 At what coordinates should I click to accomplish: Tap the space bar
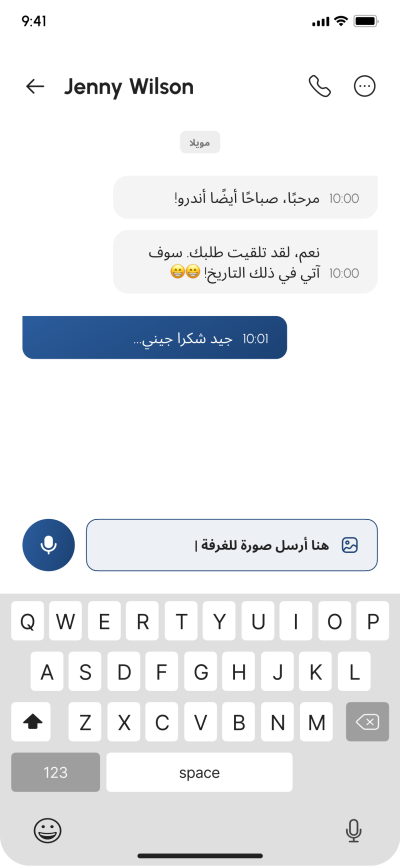click(199, 772)
